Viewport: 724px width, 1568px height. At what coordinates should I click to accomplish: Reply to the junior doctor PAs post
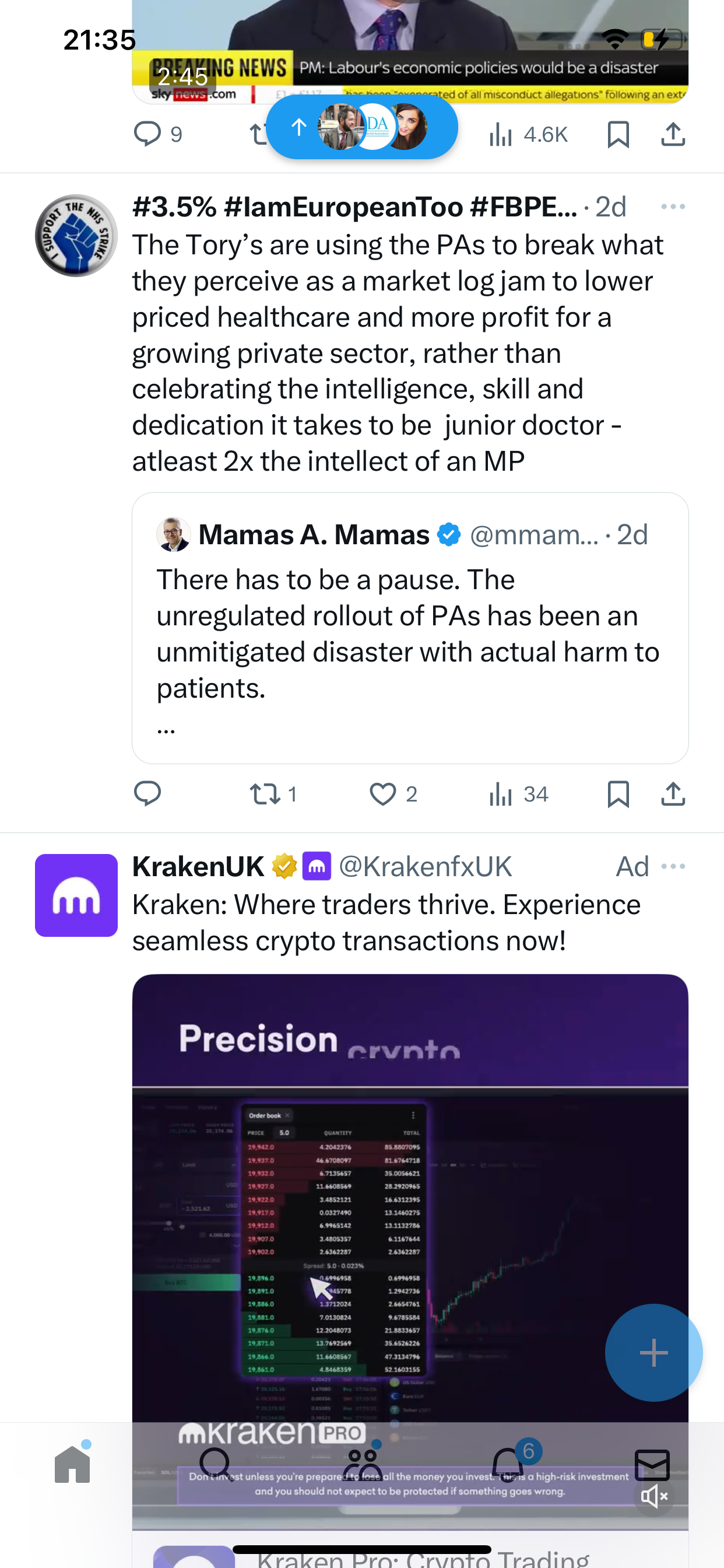(x=147, y=794)
